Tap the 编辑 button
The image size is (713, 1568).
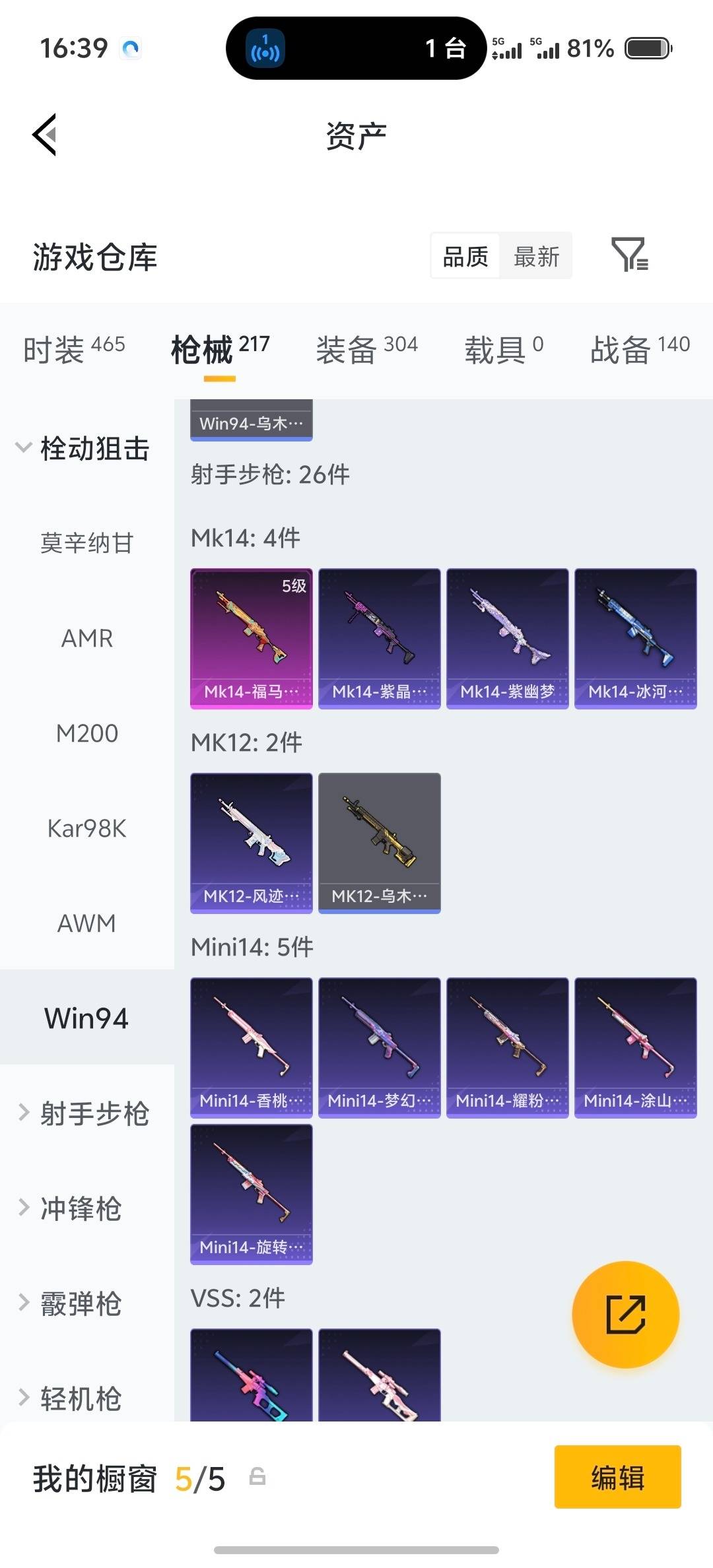click(617, 1478)
